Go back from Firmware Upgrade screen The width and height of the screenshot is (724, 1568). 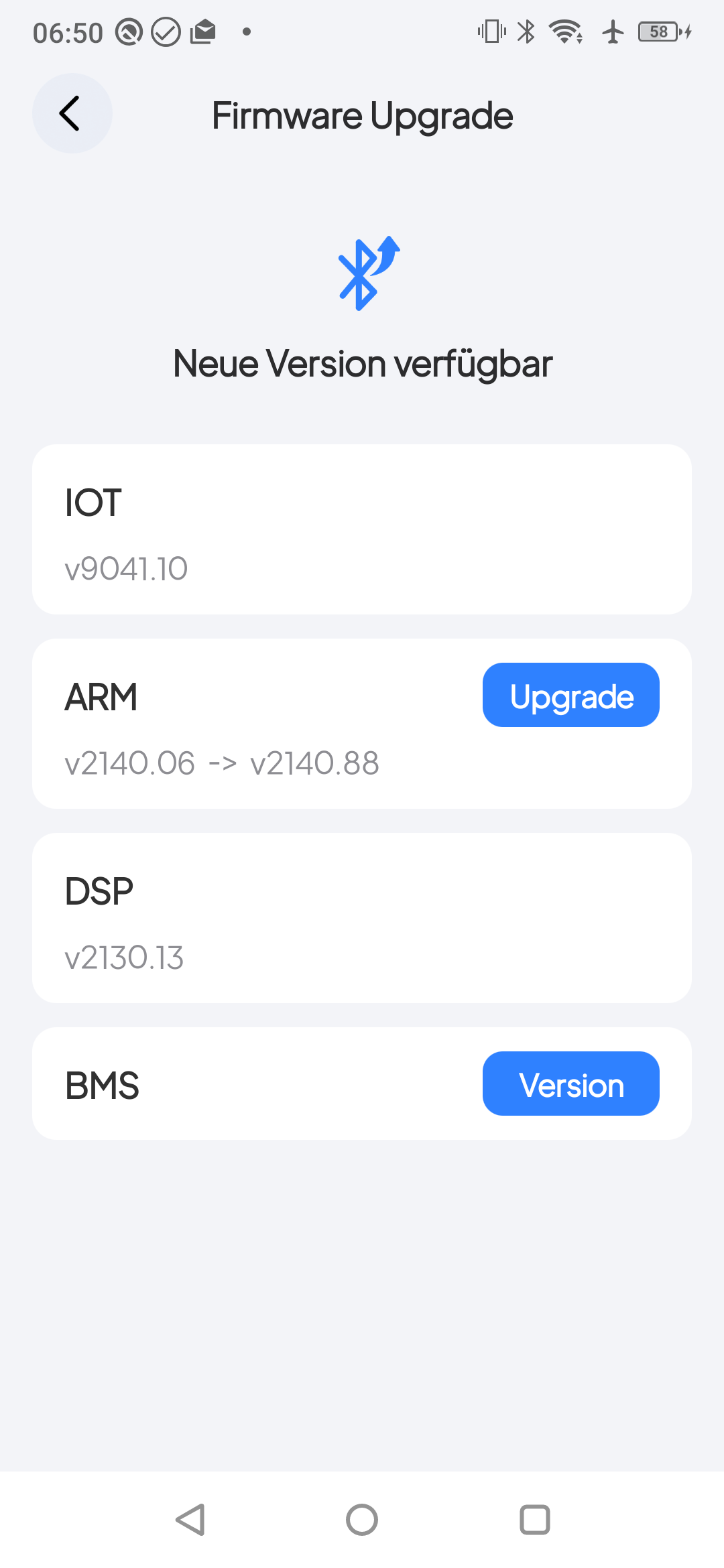(72, 113)
